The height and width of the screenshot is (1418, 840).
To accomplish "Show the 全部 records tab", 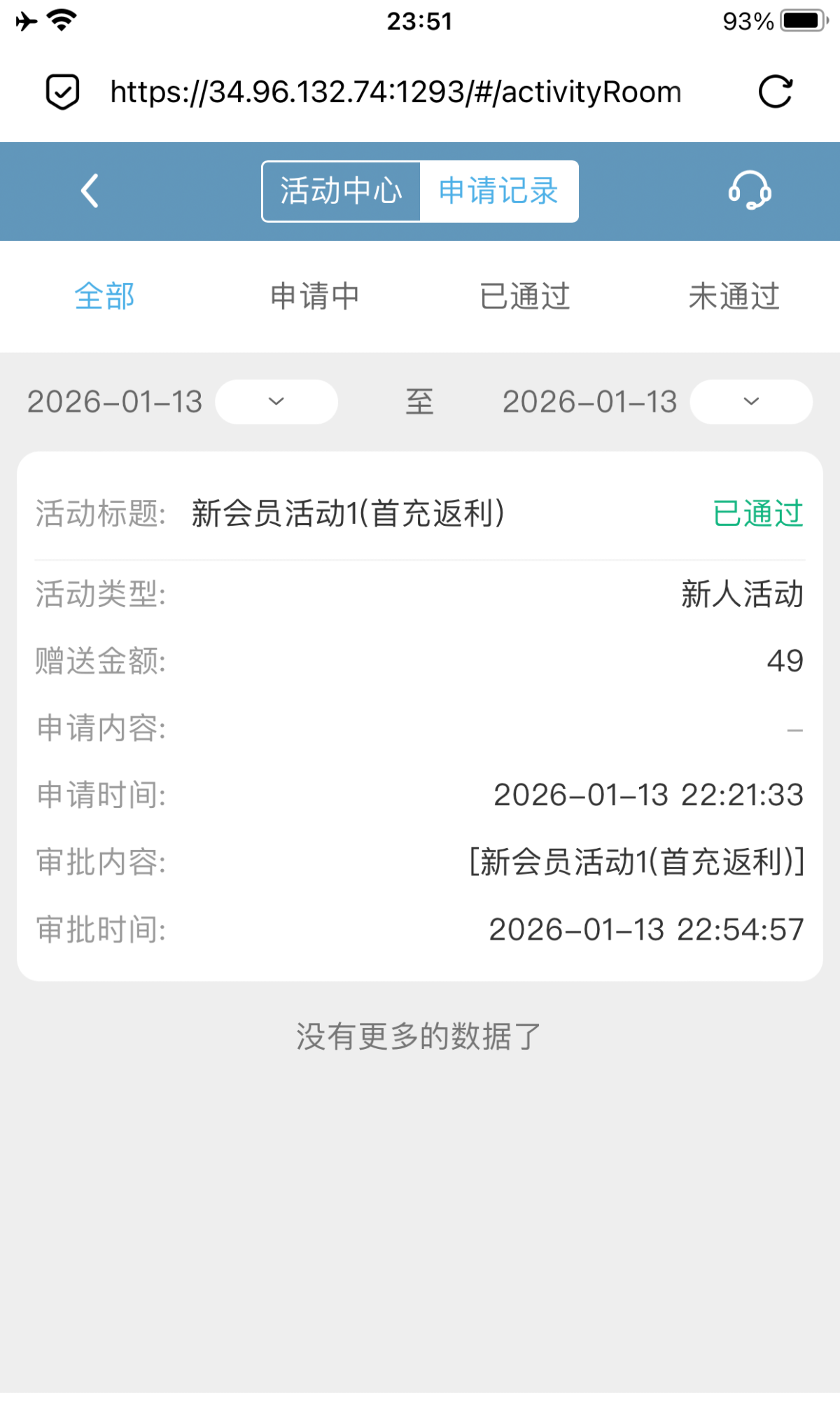I will 105,296.
